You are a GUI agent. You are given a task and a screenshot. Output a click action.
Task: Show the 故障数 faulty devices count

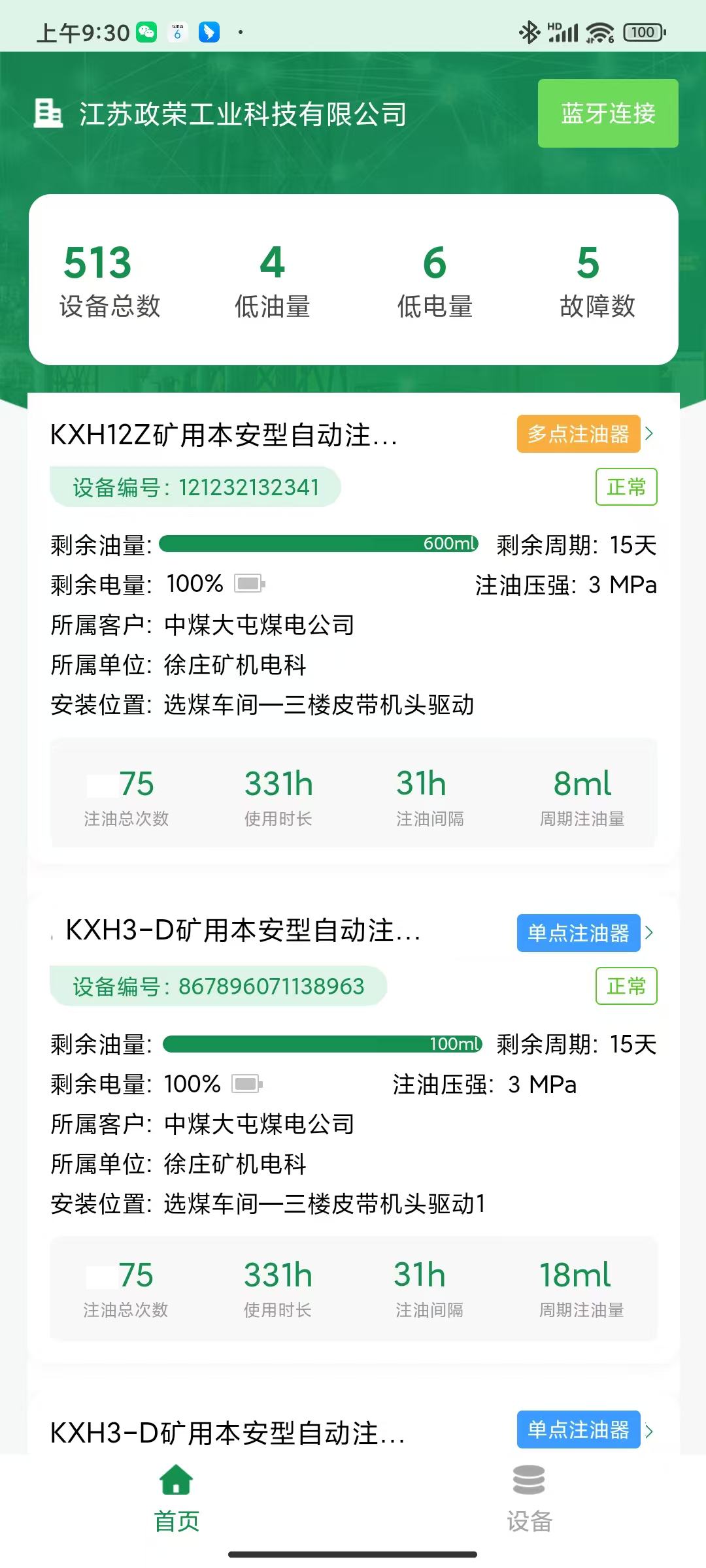point(597,280)
